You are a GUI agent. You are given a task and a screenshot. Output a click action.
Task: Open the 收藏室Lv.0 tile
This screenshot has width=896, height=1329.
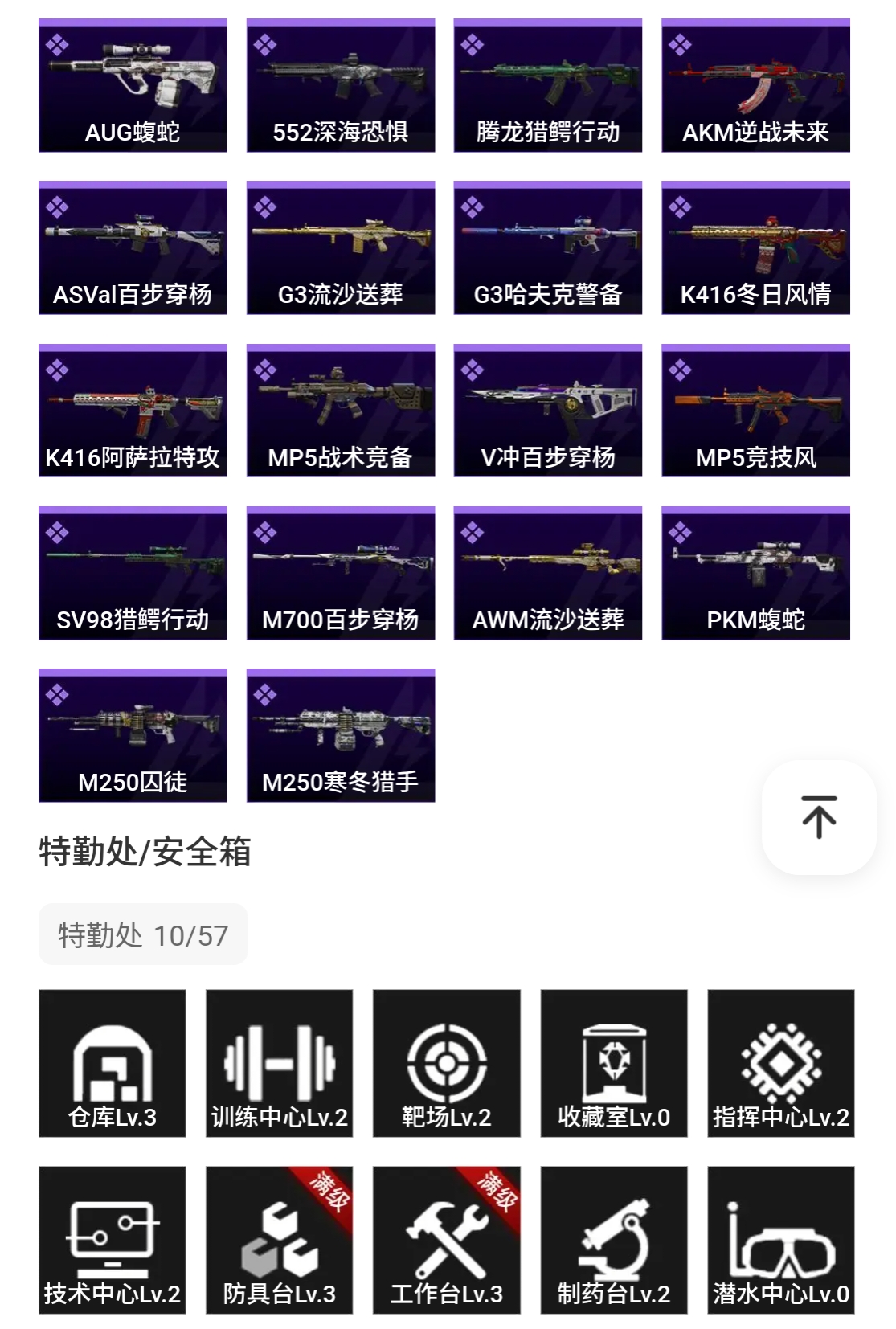point(613,1063)
